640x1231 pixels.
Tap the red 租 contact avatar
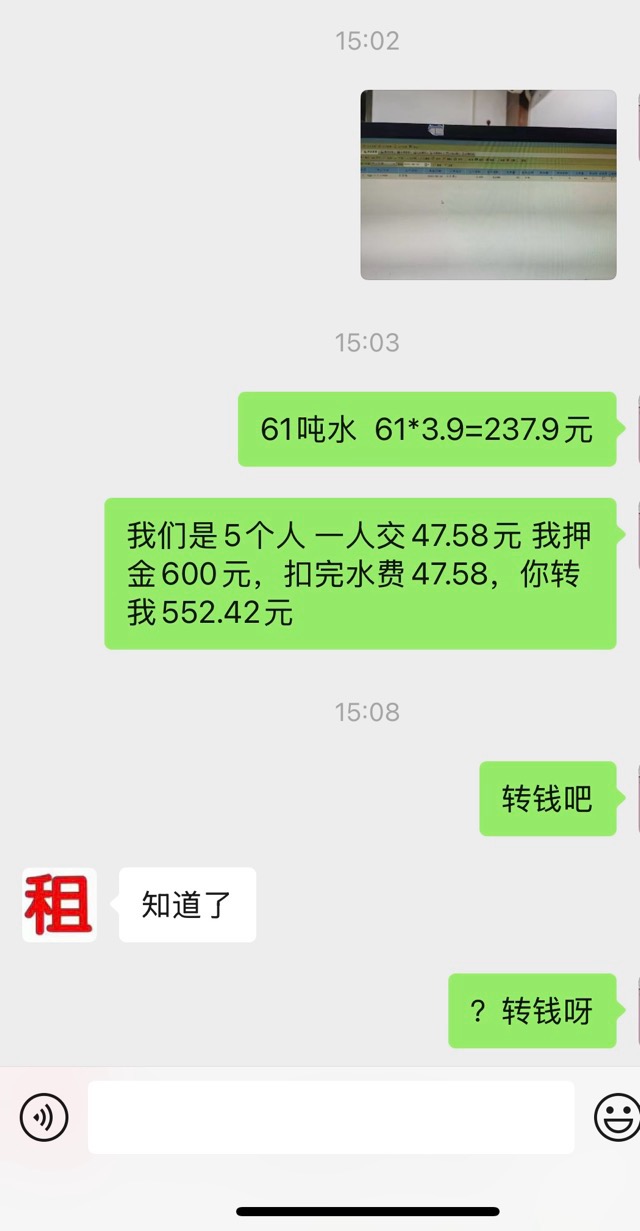pyautogui.click(x=59, y=905)
